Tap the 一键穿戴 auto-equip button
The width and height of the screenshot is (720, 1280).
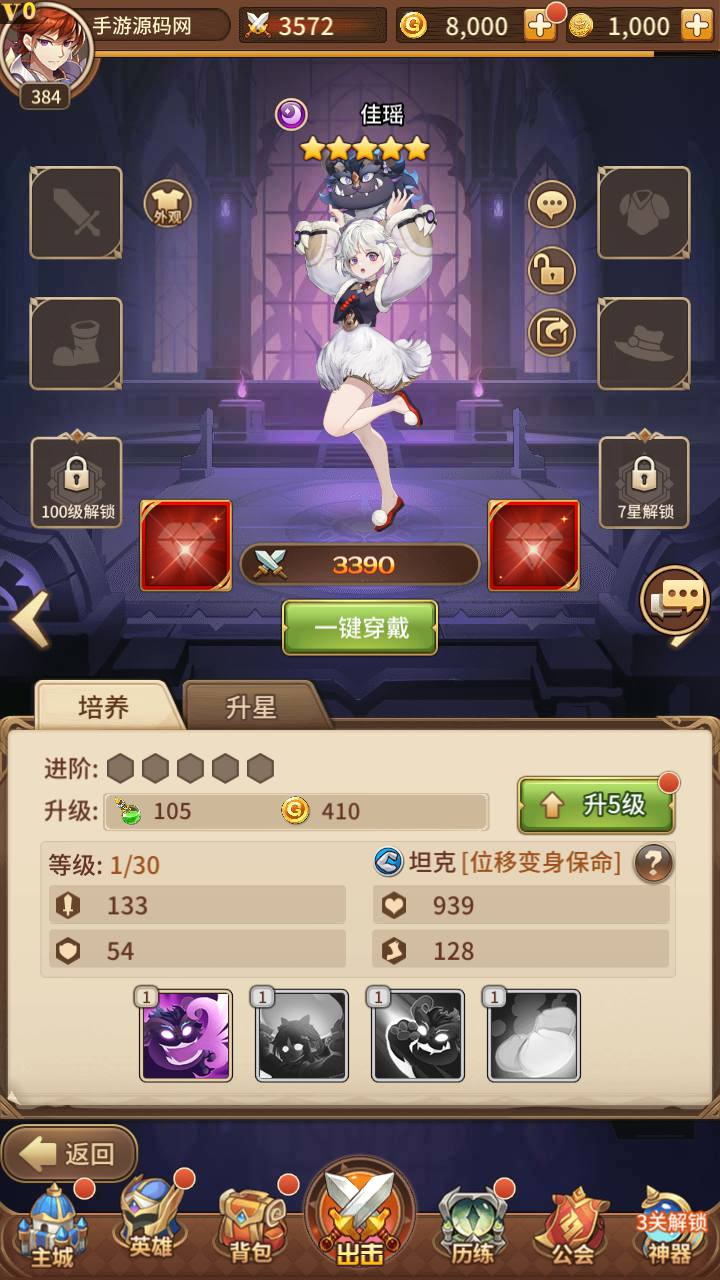[x=360, y=628]
